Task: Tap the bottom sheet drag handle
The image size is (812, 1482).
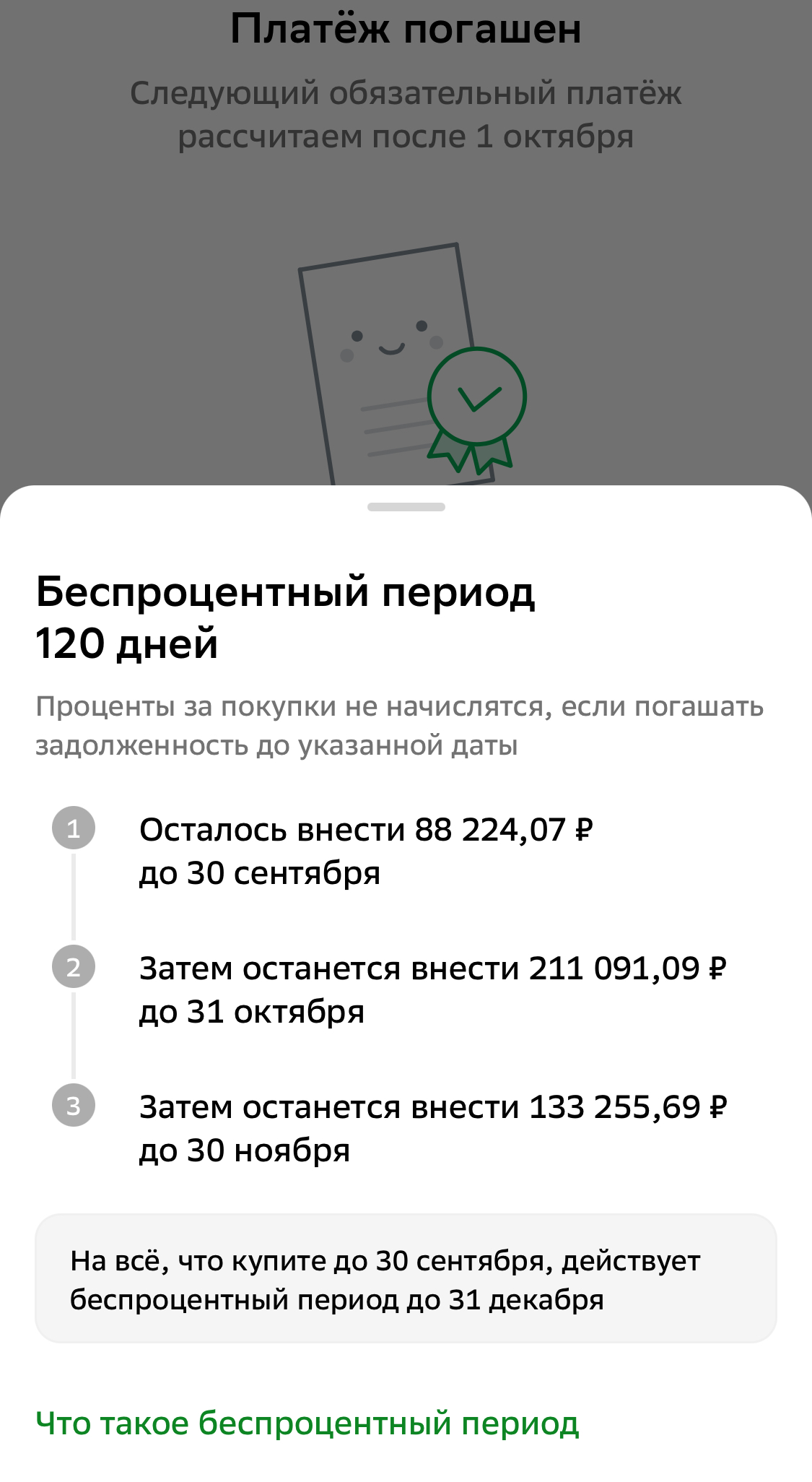Action: coord(406,507)
